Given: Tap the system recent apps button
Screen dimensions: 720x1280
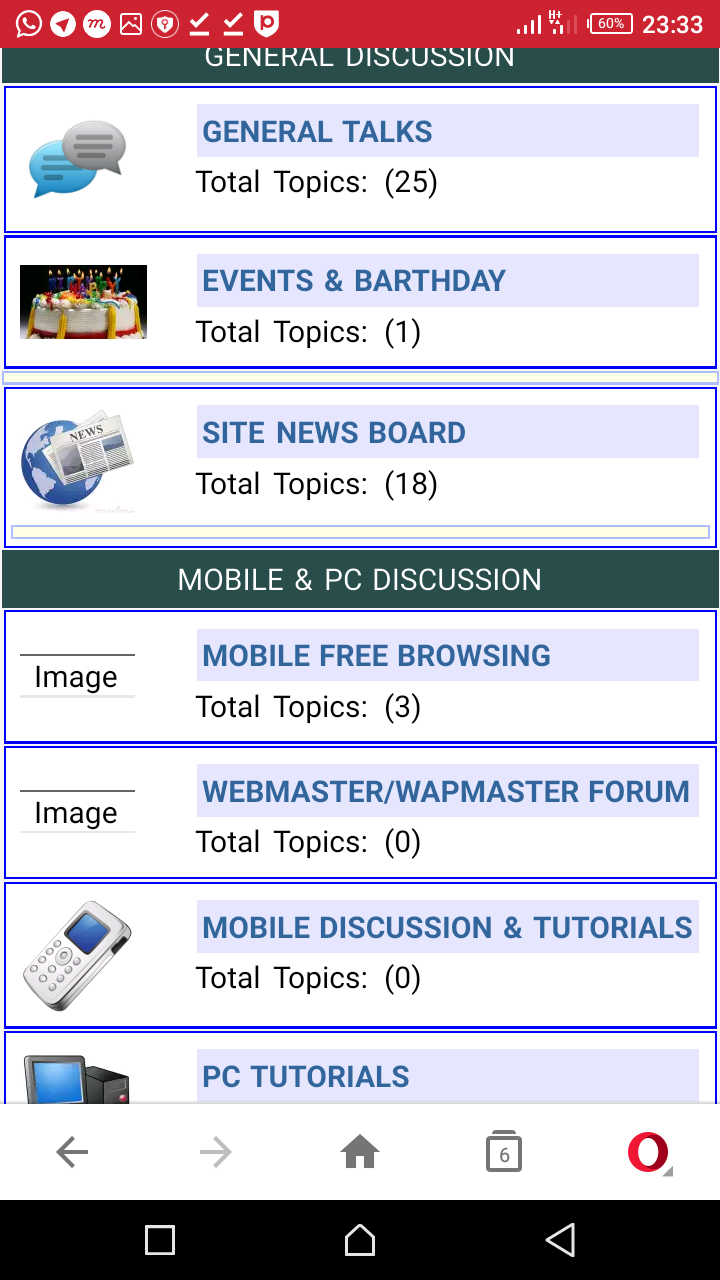Looking at the screenshot, I should (x=160, y=1240).
